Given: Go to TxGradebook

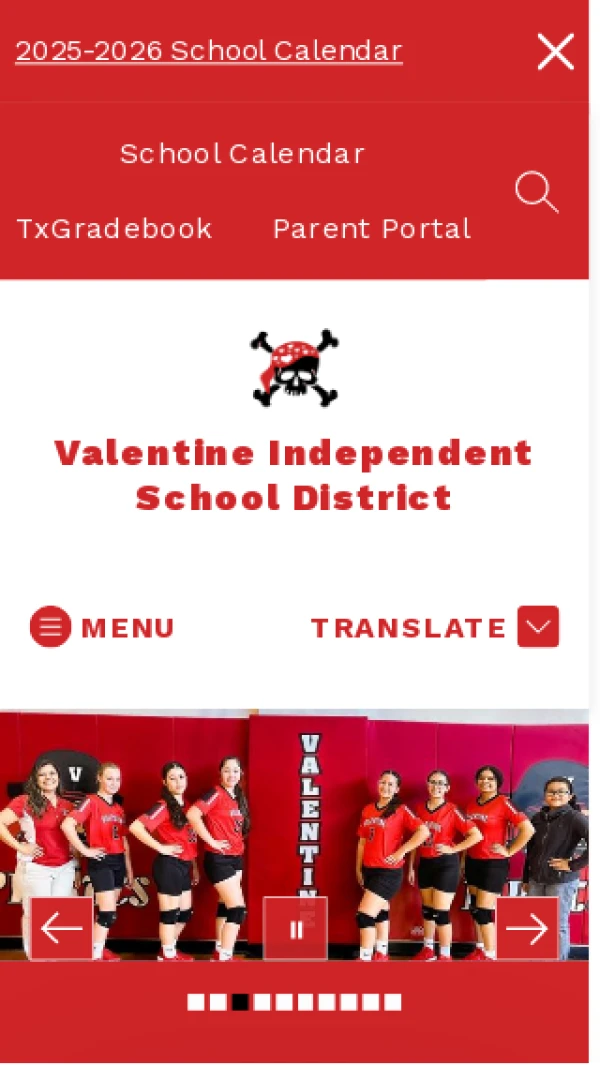Looking at the screenshot, I should (114, 229).
